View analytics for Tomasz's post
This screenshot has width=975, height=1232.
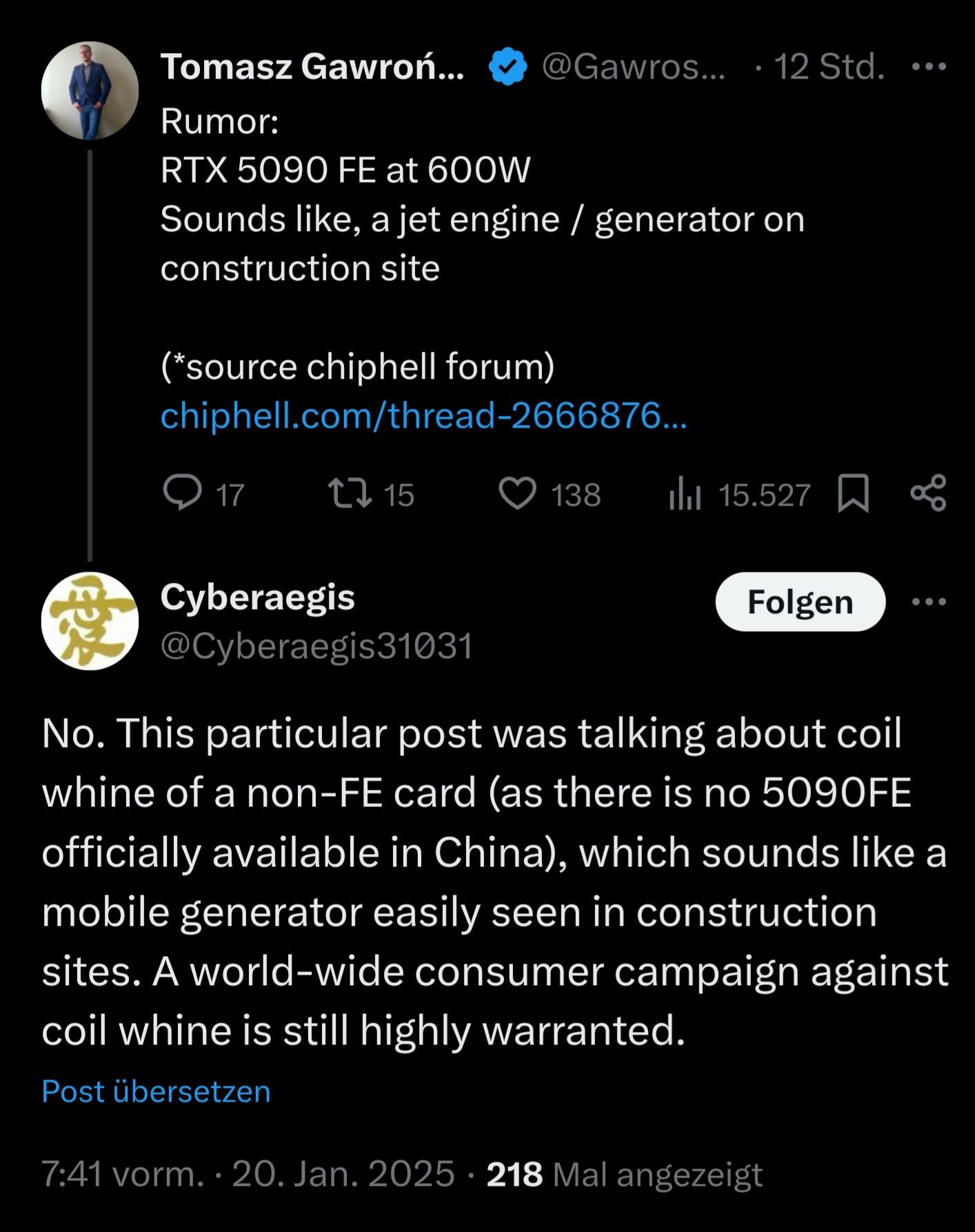click(x=685, y=495)
